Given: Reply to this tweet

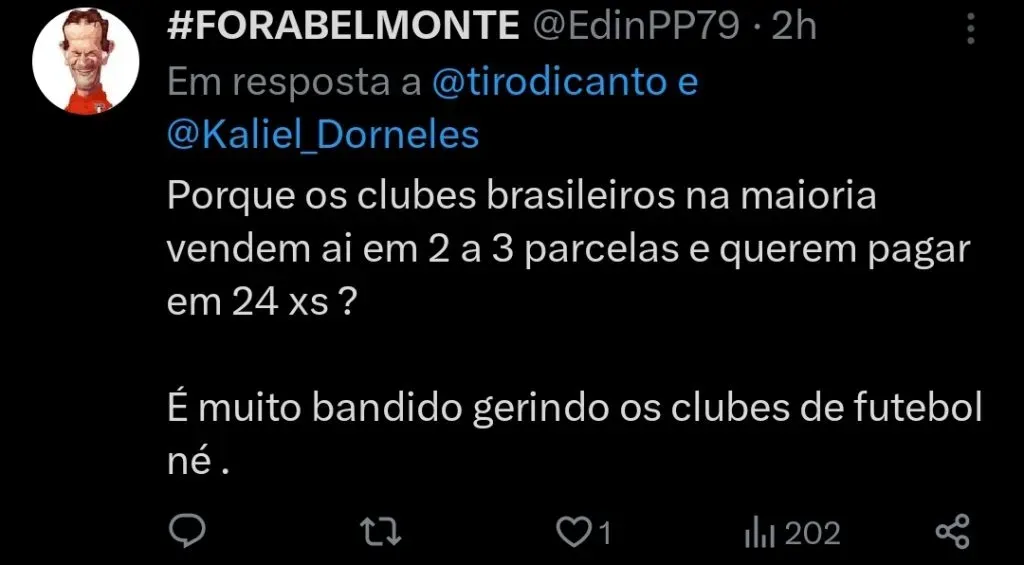Looking at the screenshot, I should (x=186, y=532).
